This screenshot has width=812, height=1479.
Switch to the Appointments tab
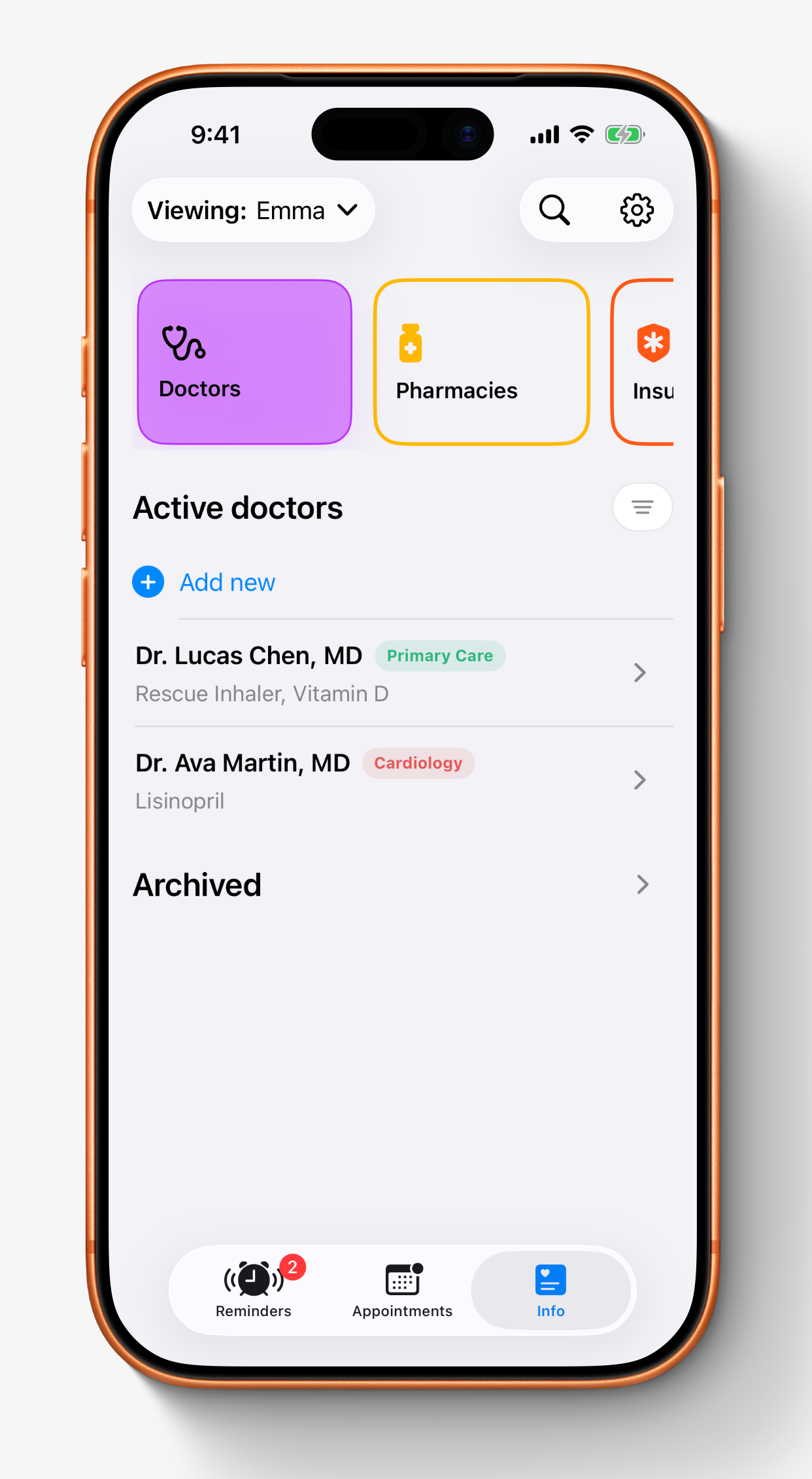402,1291
